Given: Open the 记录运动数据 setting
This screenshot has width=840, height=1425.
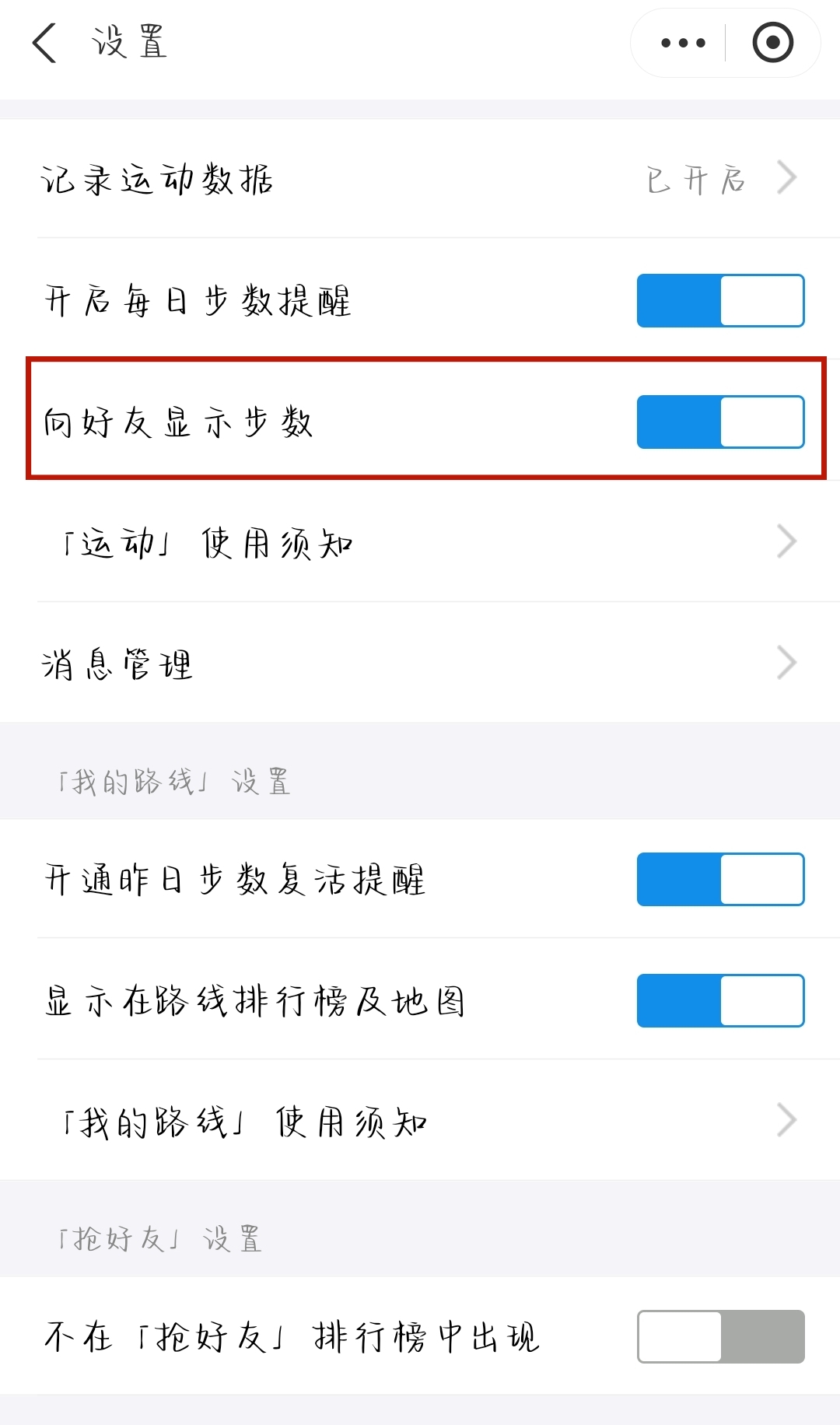Looking at the screenshot, I should pyautogui.click(x=420, y=179).
